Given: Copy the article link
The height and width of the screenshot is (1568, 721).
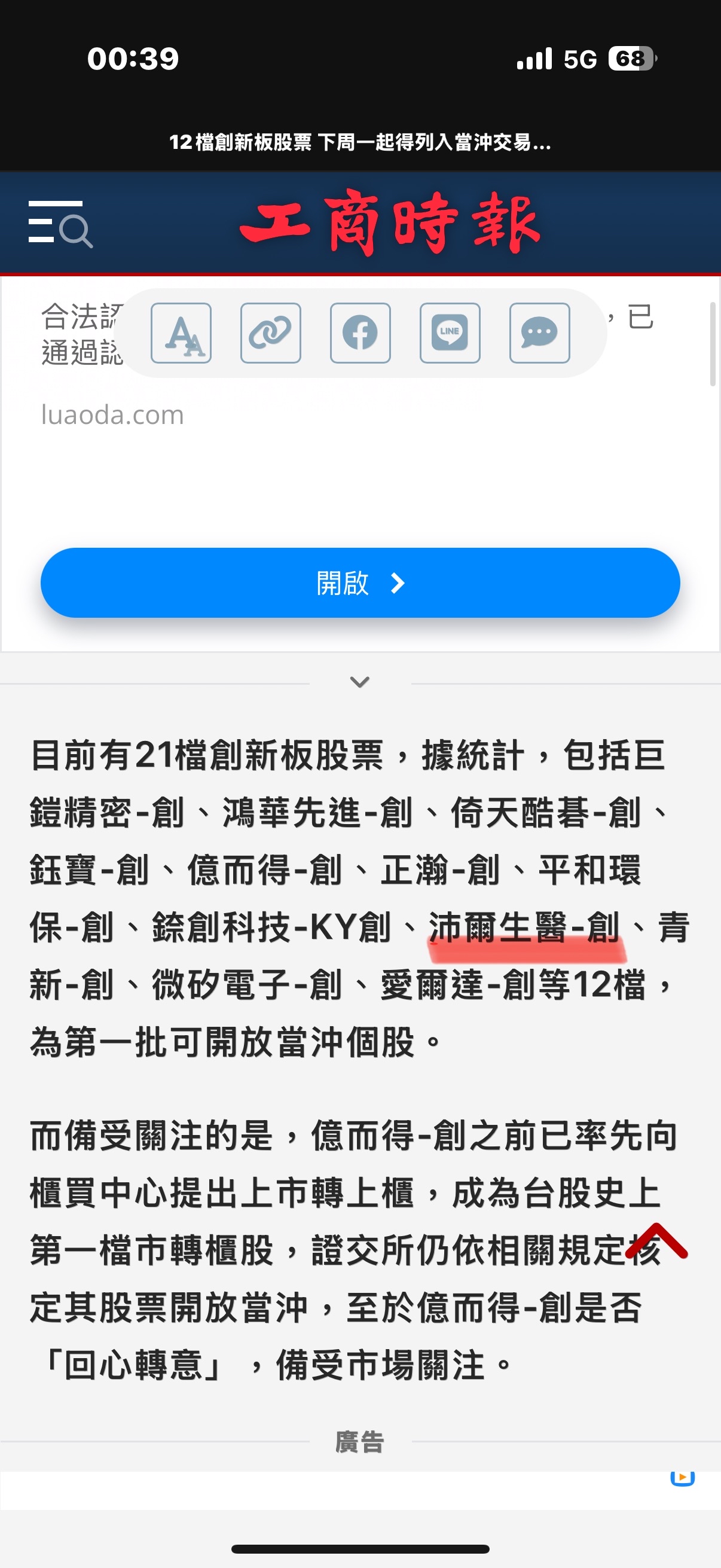Looking at the screenshot, I should [x=271, y=333].
